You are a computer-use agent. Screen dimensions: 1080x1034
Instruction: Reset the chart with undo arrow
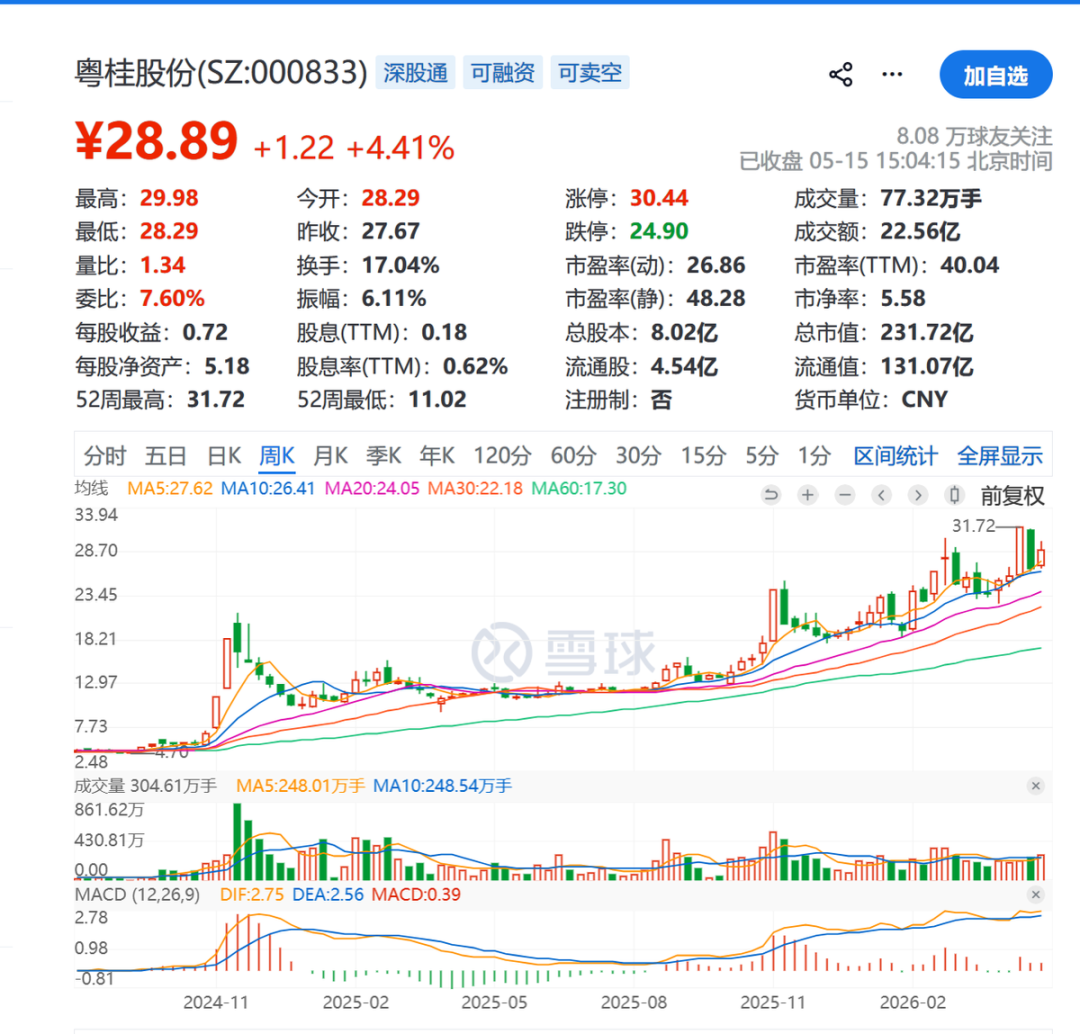(x=771, y=495)
